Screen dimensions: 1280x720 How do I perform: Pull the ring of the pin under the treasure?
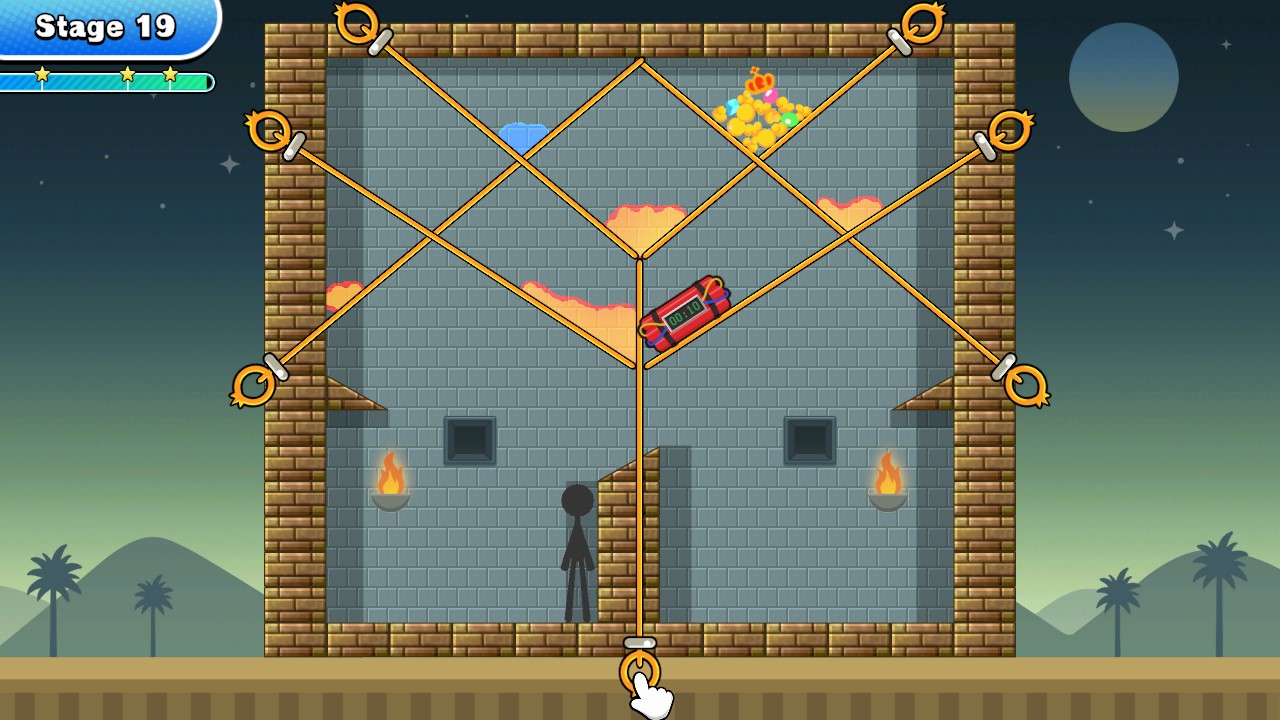[x=921, y=22]
